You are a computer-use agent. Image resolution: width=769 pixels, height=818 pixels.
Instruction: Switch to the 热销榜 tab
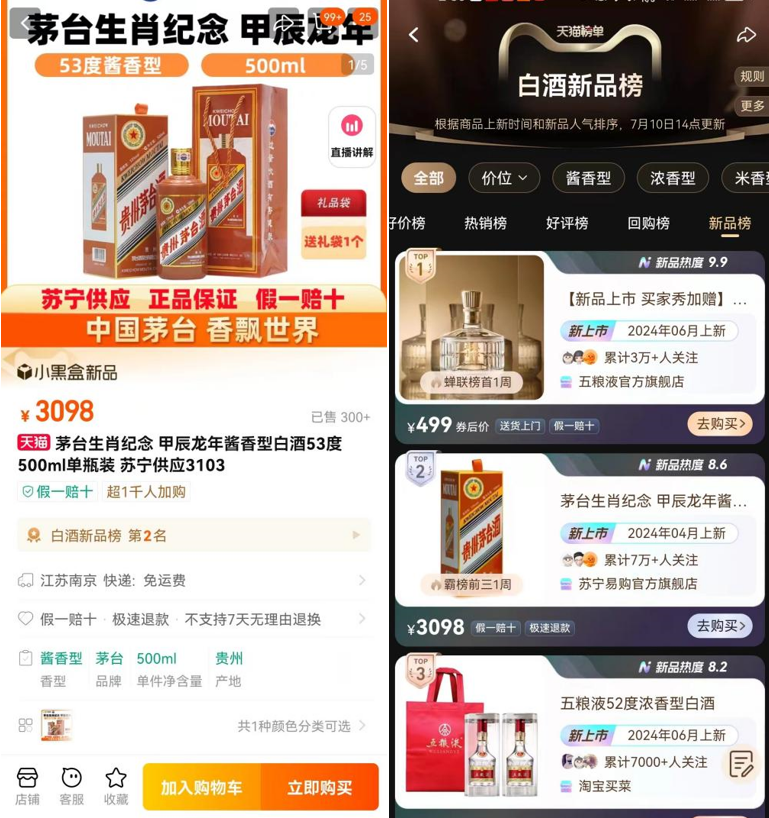[x=485, y=223]
